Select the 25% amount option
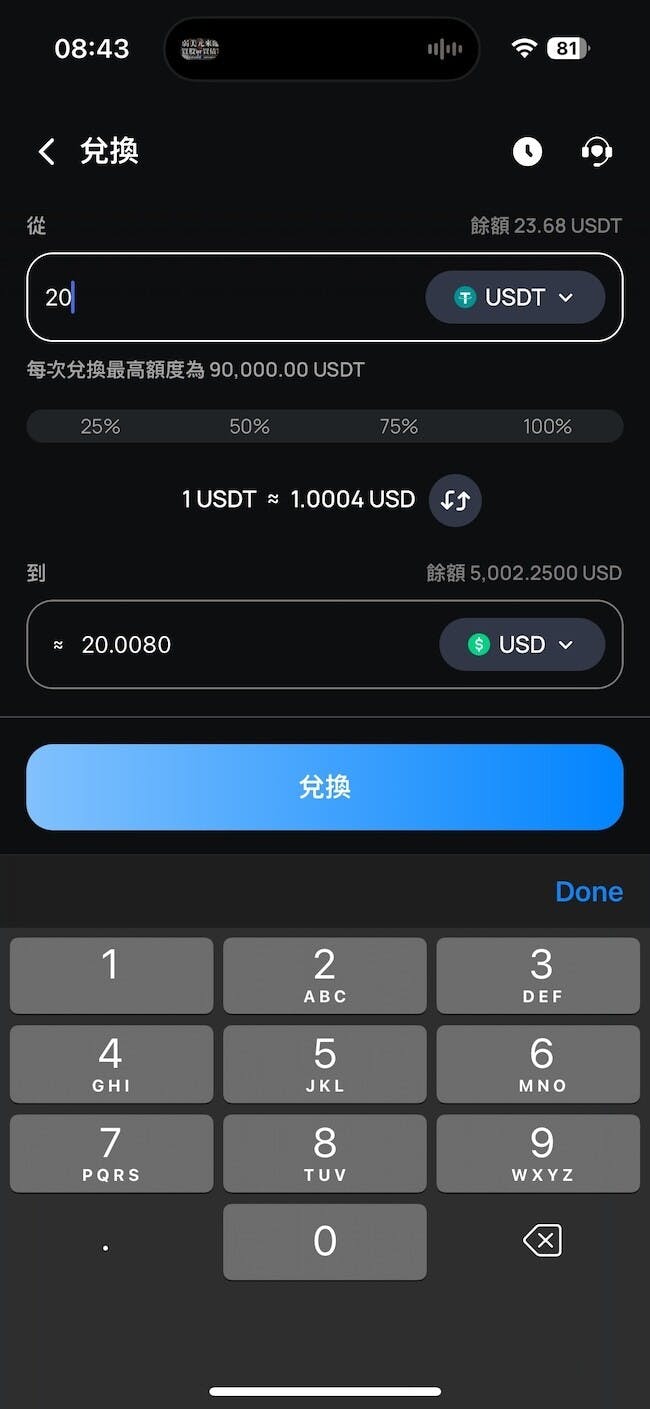 tap(100, 426)
